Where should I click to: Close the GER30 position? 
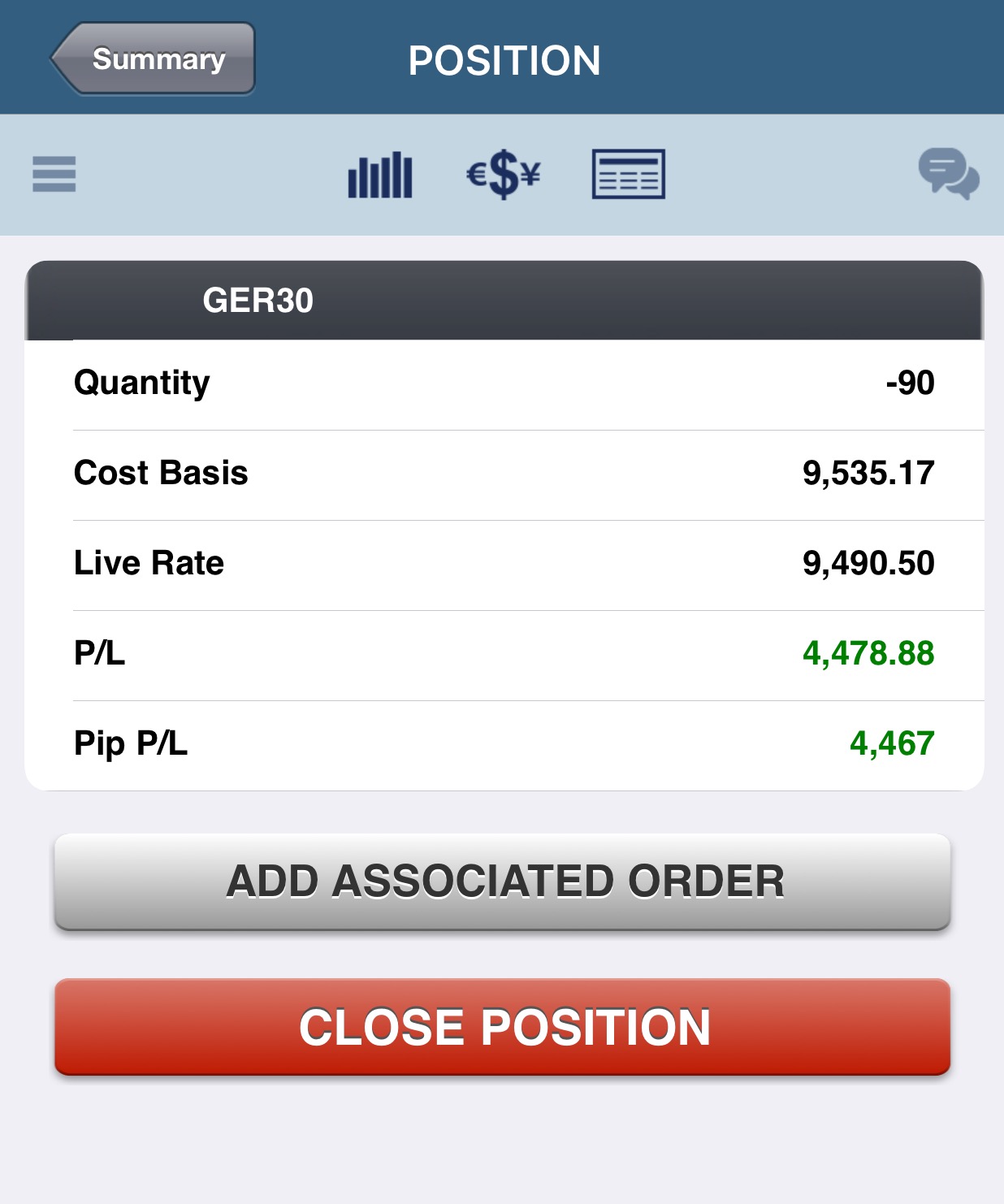click(502, 1027)
